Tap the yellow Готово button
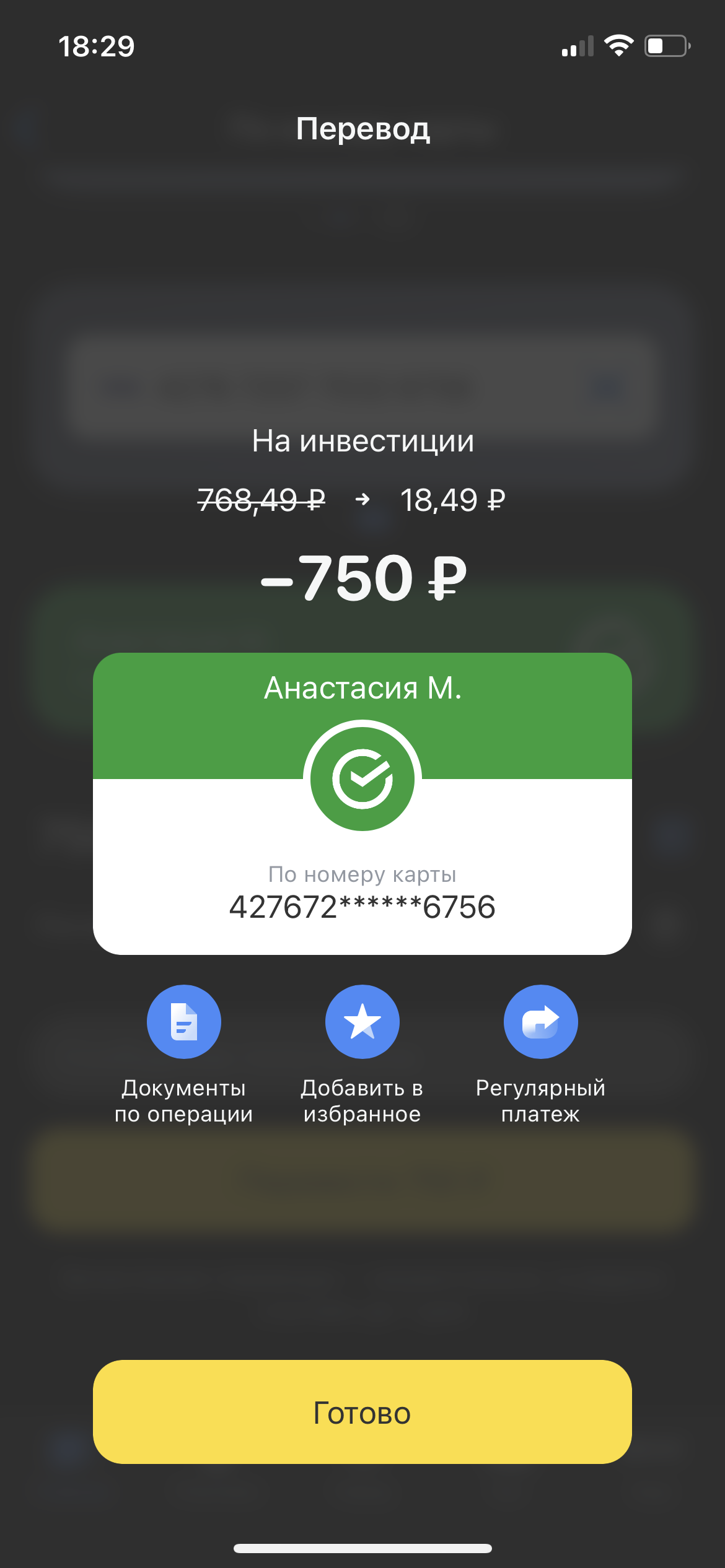Image resolution: width=725 pixels, height=1568 pixels. click(362, 1412)
